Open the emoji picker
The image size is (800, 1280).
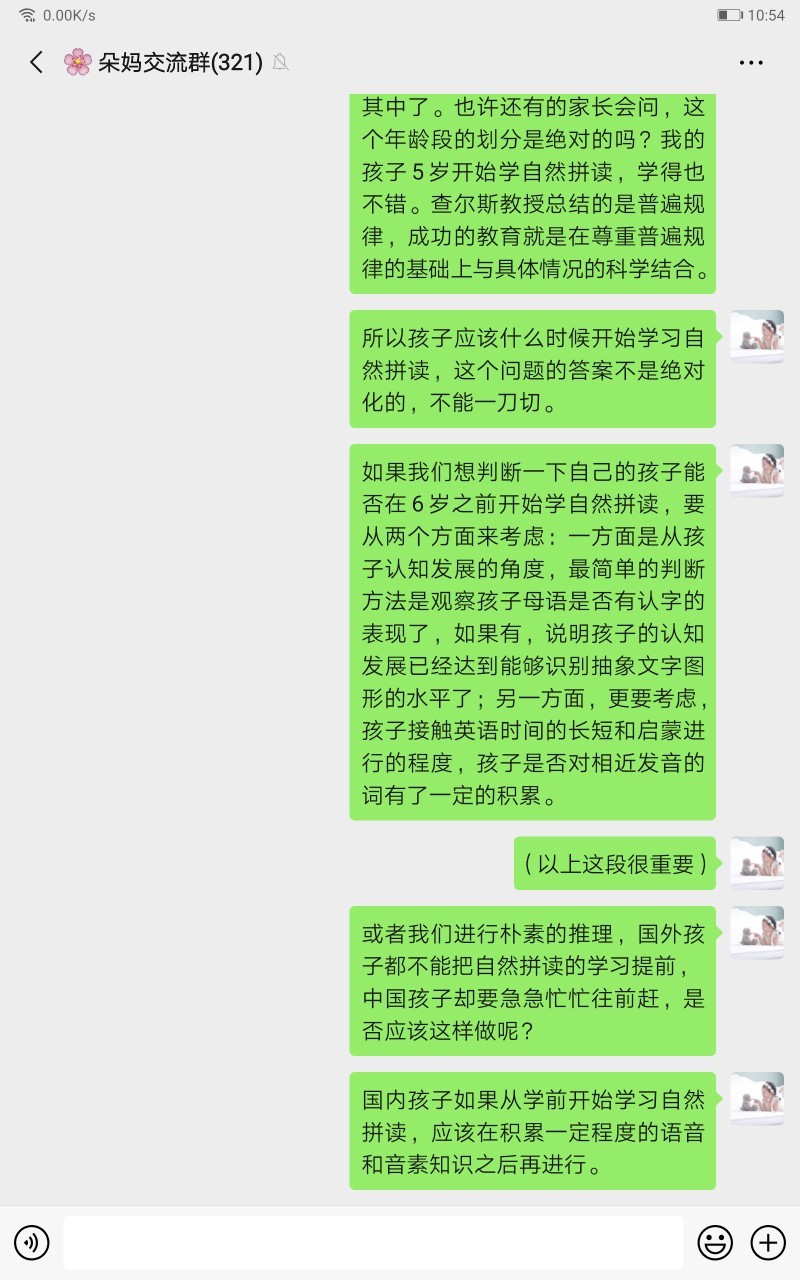[715, 1243]
